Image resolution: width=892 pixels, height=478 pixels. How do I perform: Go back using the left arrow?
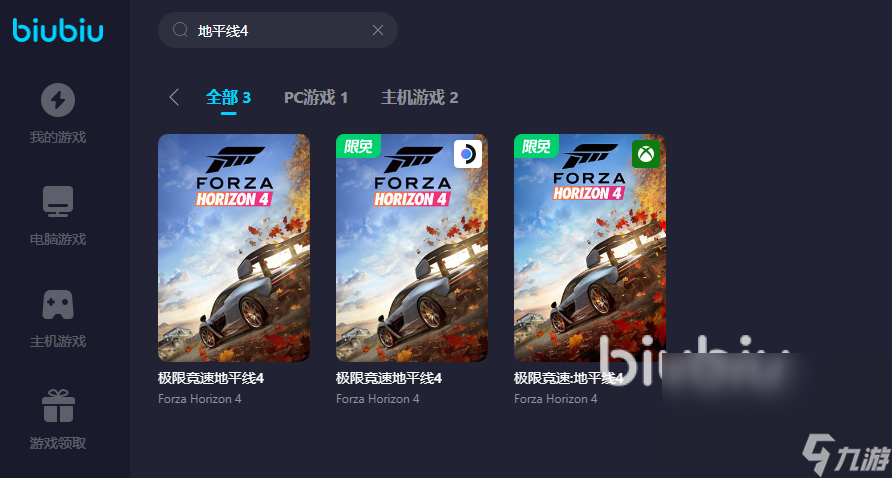pos(174,97)
